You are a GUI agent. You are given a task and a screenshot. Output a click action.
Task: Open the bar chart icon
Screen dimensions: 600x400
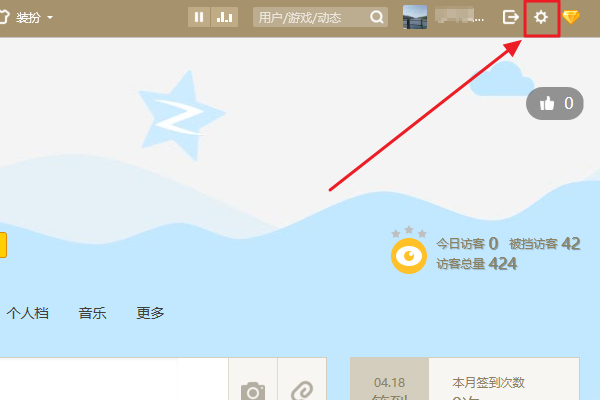[226, 17]
